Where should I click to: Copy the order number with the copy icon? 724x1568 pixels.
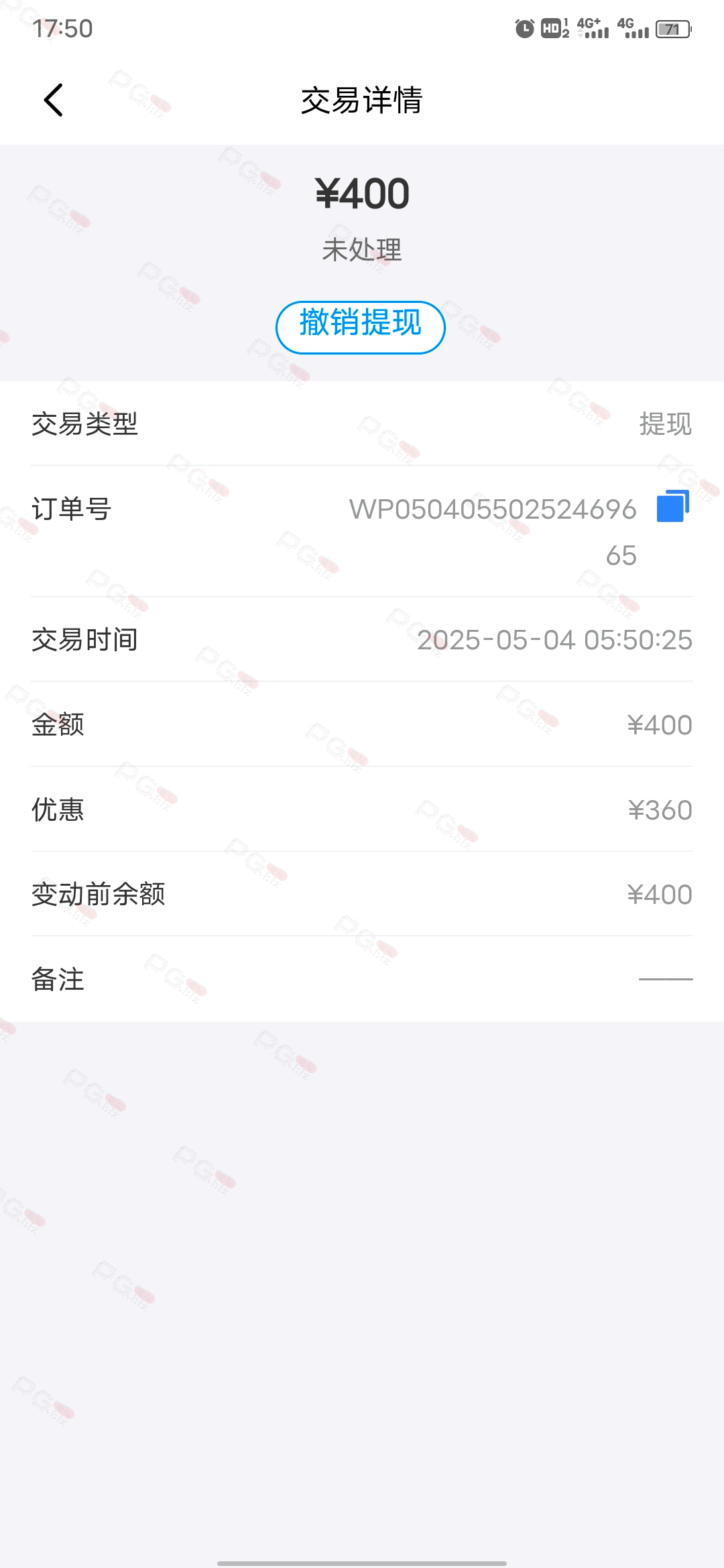tap(672, 506)
